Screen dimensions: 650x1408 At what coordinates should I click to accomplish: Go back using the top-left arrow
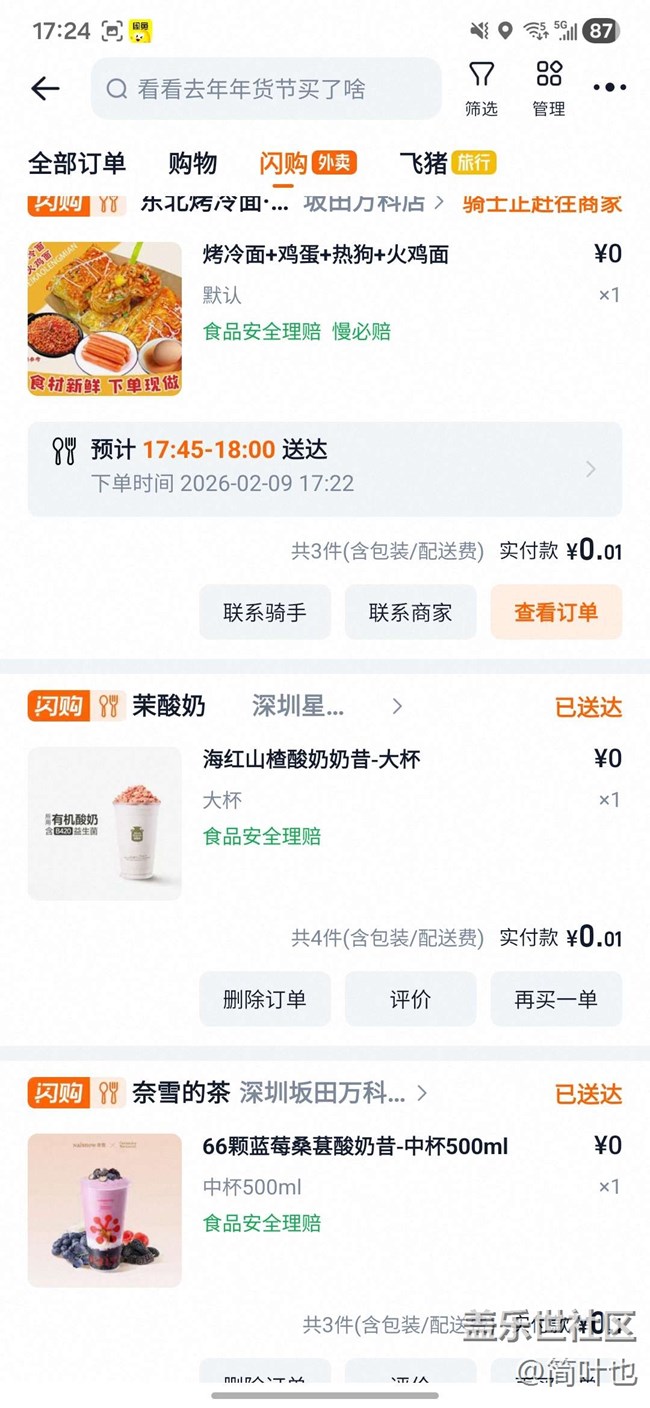pyautogui.click(x=46, y=88)
